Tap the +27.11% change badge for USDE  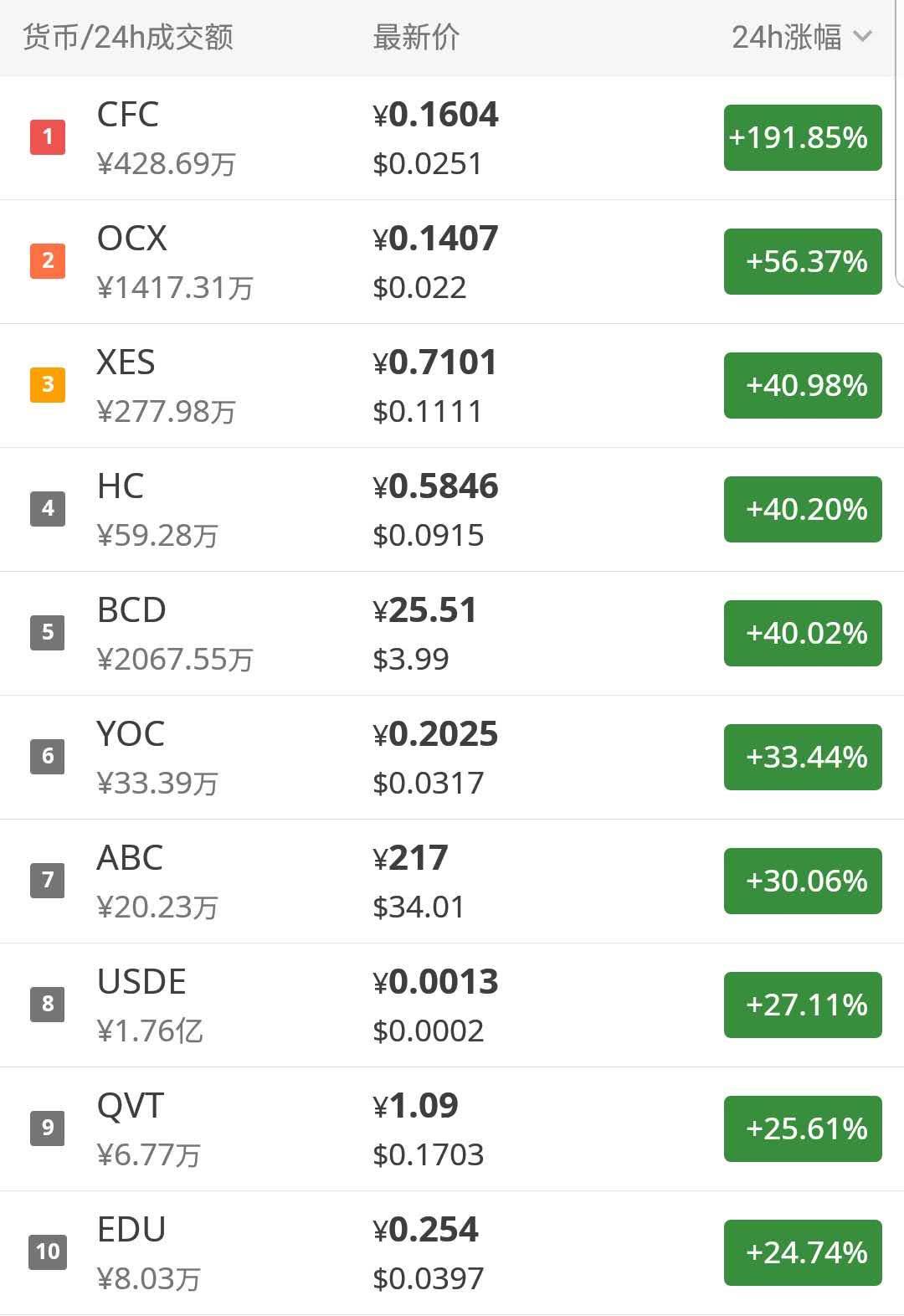point(802,1005)
